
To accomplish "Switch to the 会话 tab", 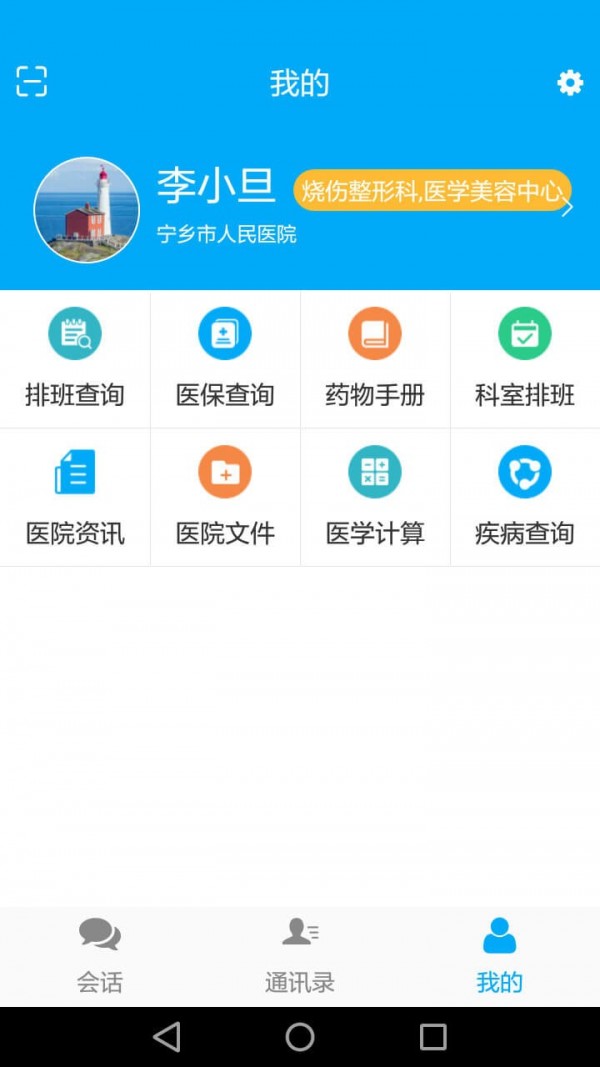I will coord(100,956).
